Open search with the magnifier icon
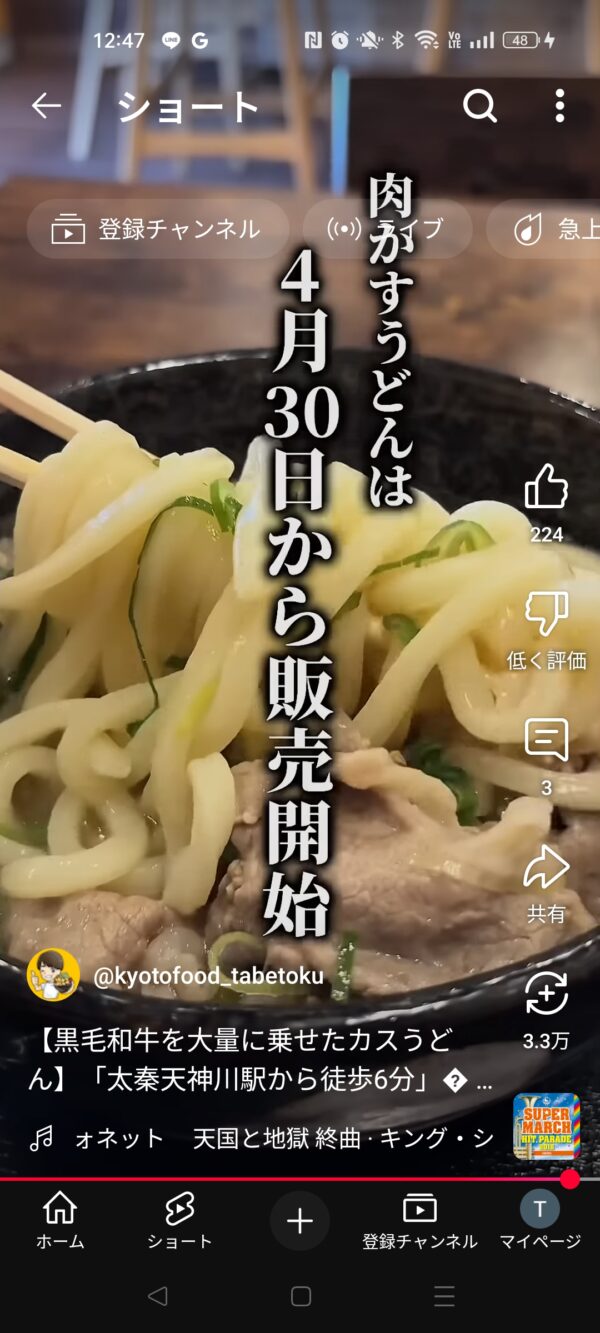This screenshot has width=600, height=1333. (x=480, y=106)
